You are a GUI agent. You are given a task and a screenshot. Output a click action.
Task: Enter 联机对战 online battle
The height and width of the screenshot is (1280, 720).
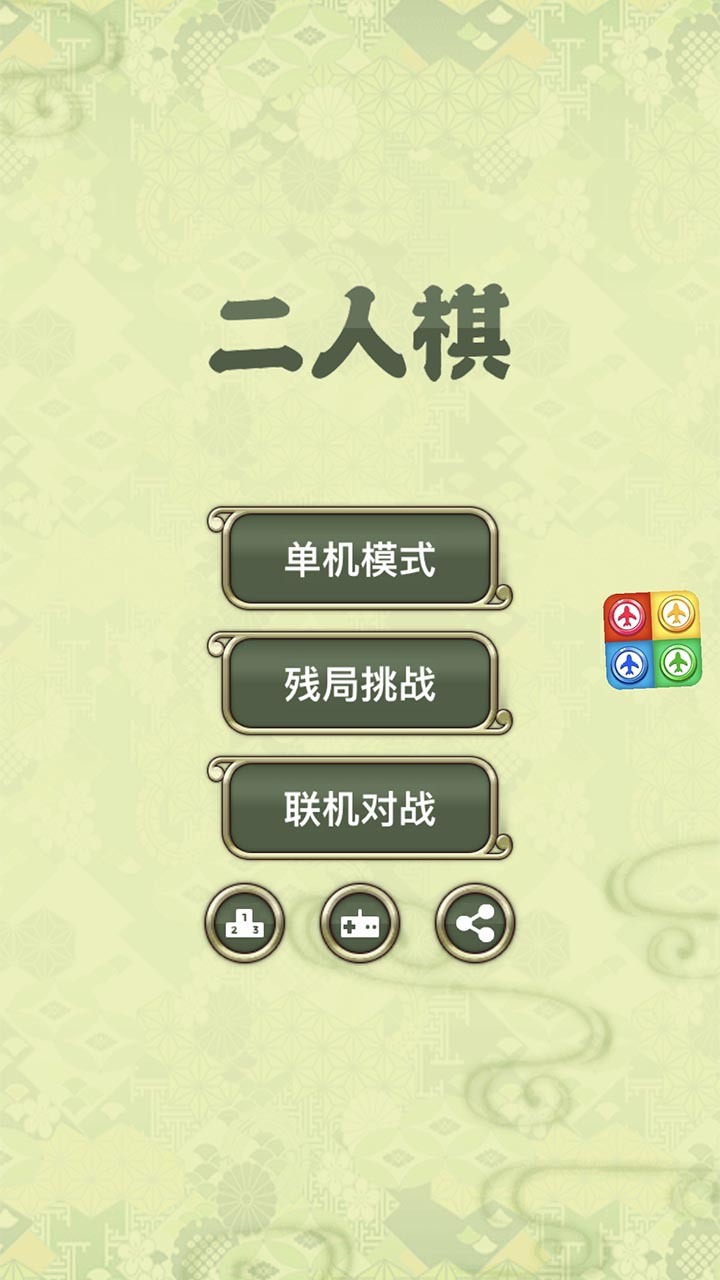[359, 808]
